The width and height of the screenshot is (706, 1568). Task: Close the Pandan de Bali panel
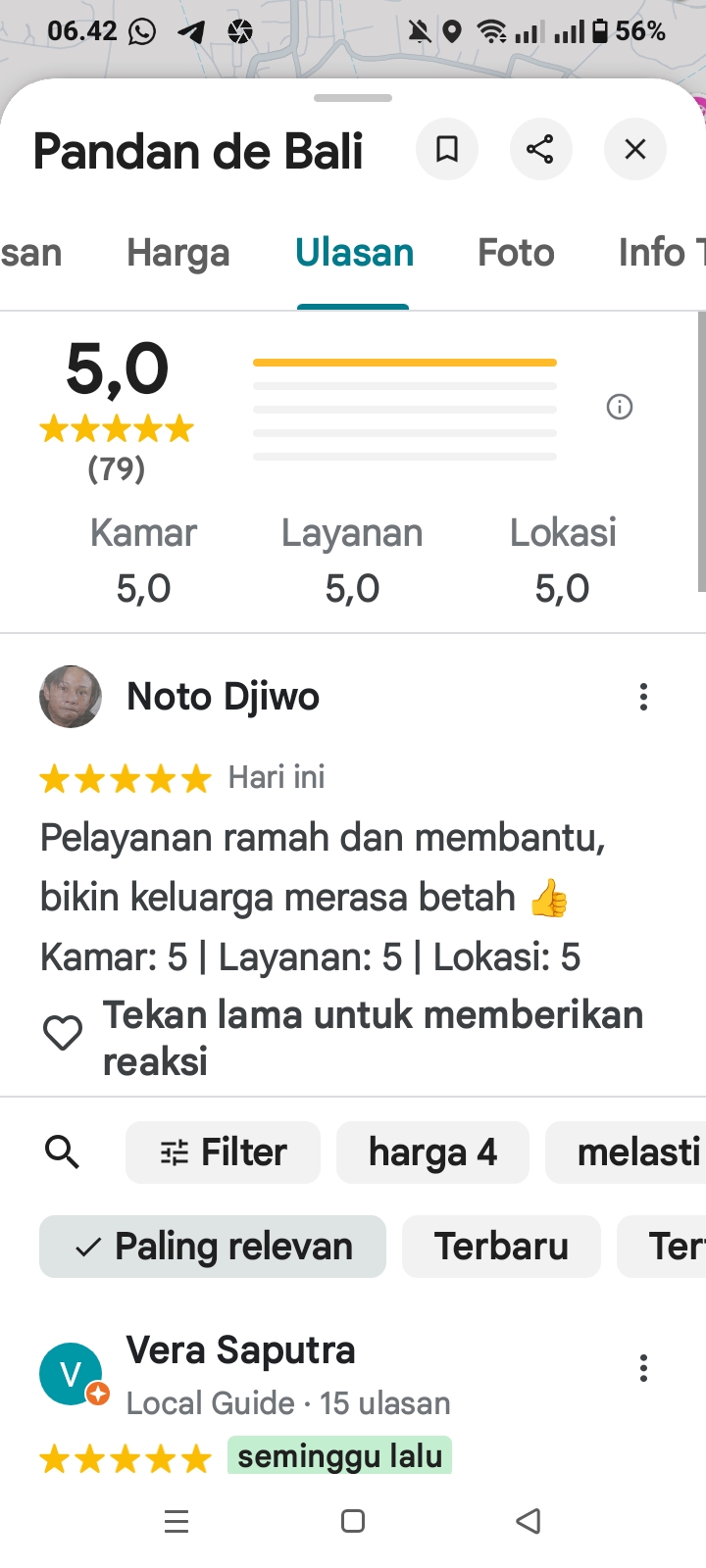point(635,149)
